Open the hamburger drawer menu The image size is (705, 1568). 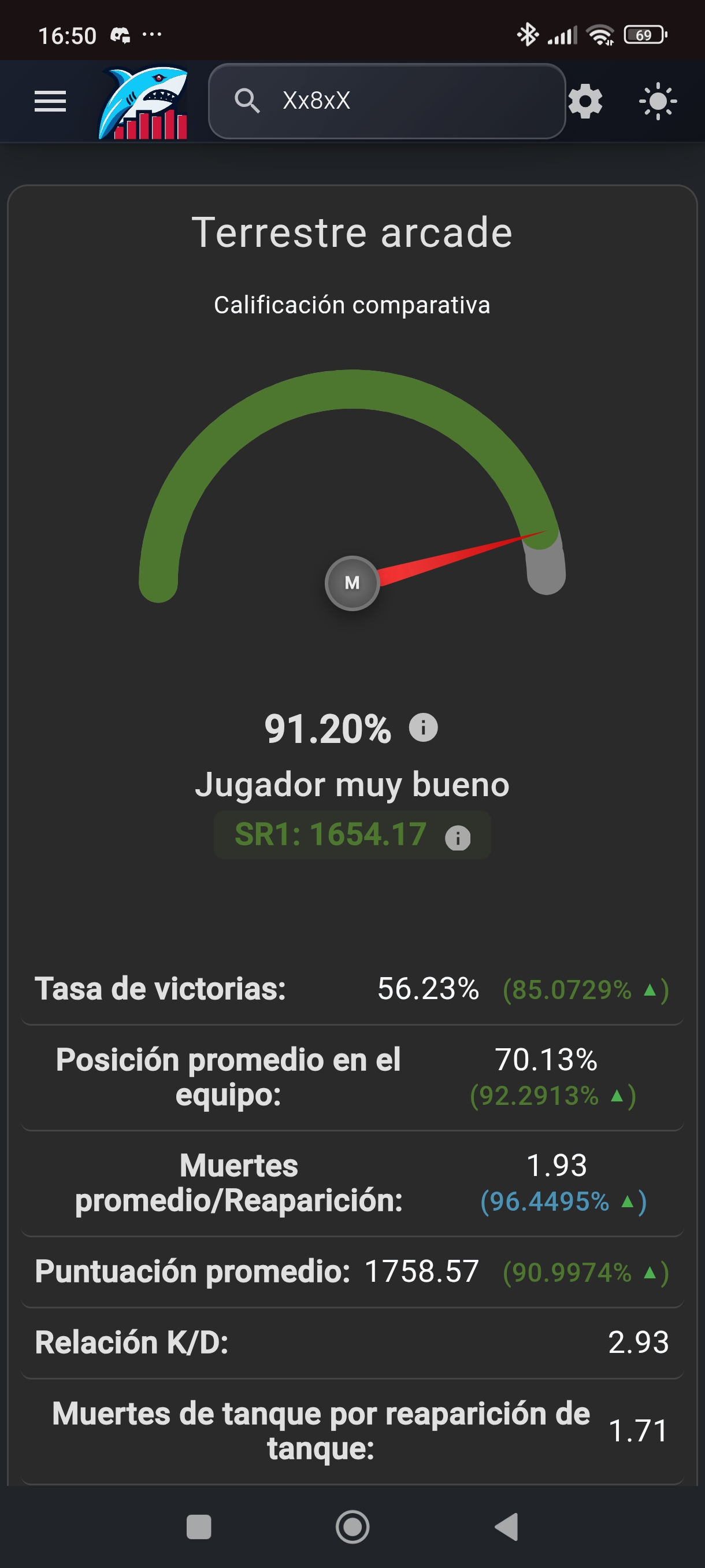(50, 101)
